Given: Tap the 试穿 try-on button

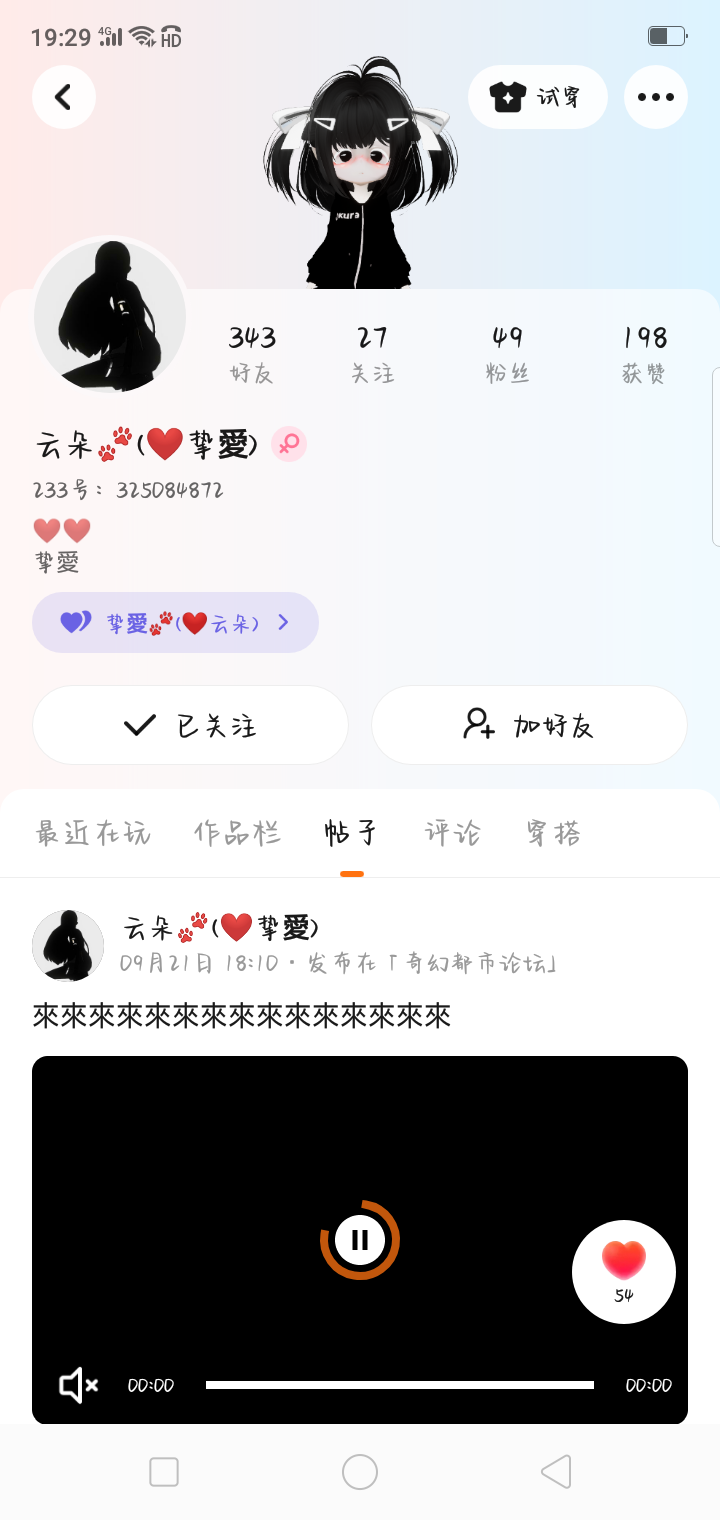Looking at the screenshot, I should [x=538, y=97].
